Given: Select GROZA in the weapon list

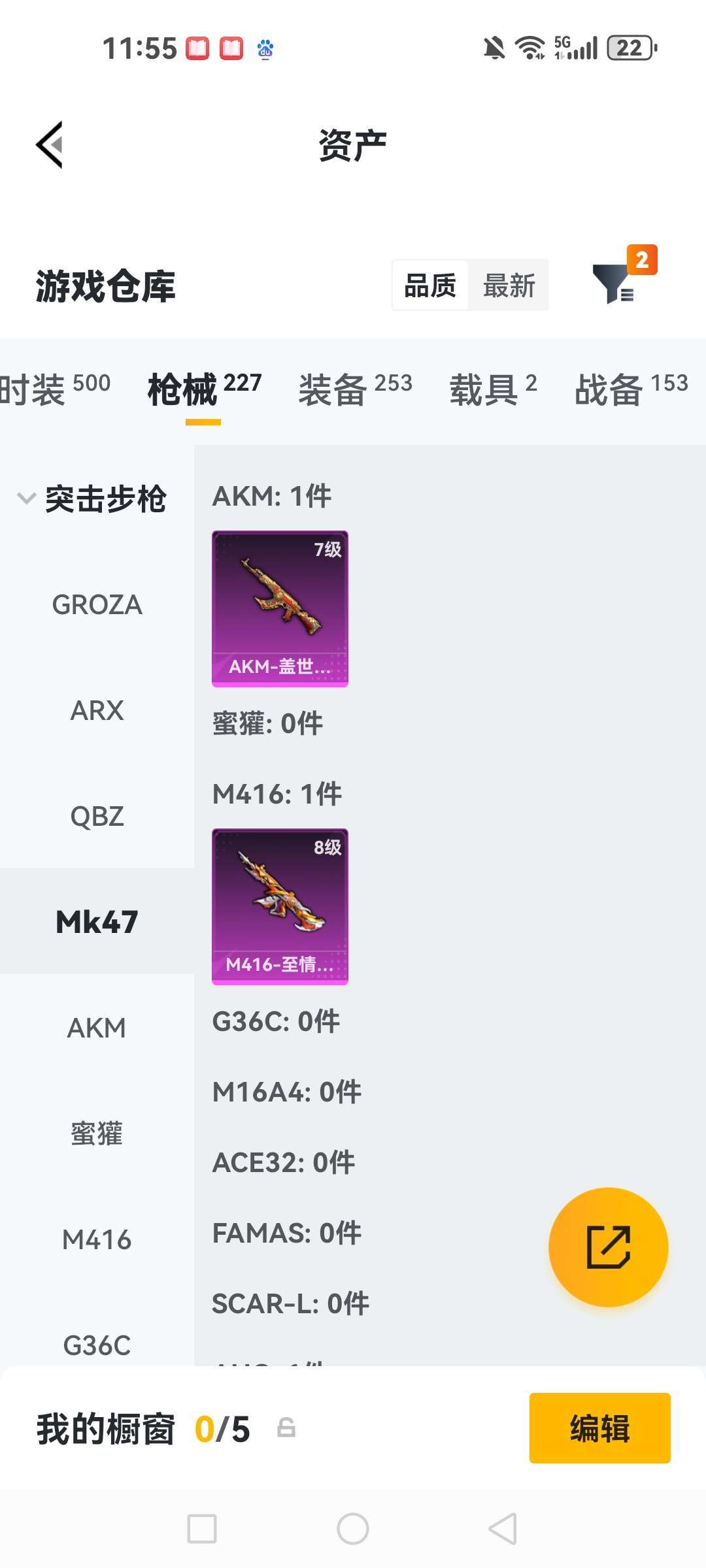Looking at the screenshot, I should coord(97,605).
